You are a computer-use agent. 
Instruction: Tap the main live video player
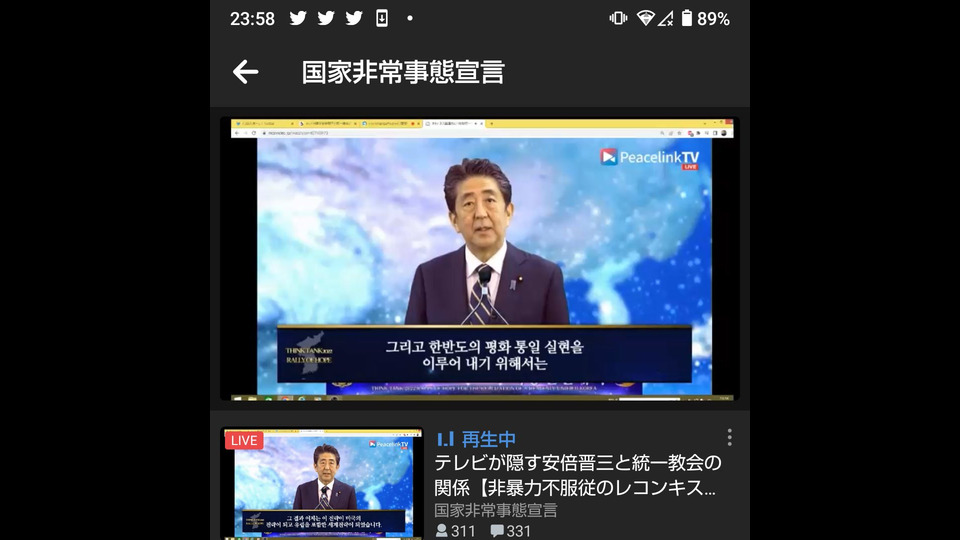tap(480, 258)
